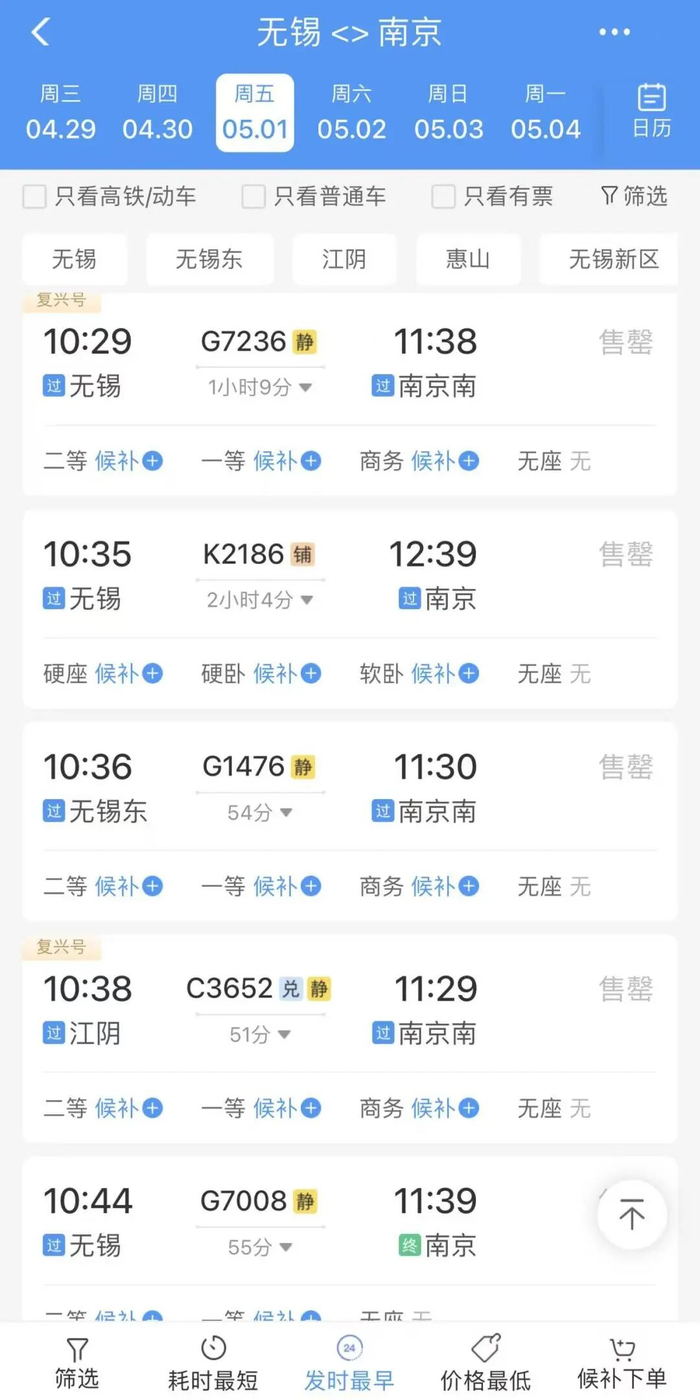The image size is (700, 1400).
Task: Filter by the 无锡东 station chip
Action: 209,260
